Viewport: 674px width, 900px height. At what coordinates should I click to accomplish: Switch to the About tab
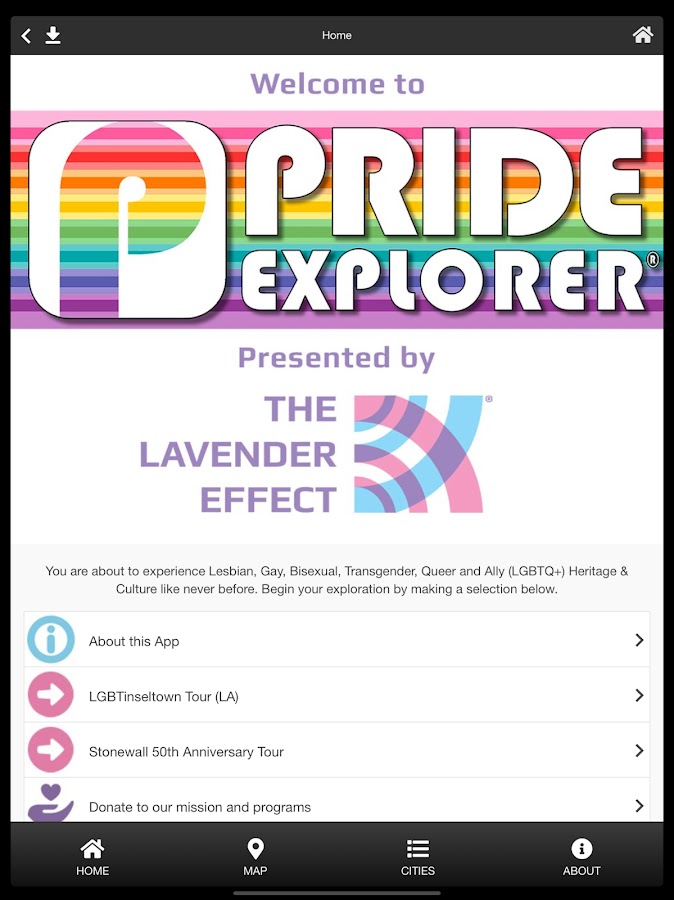[581, 857]
